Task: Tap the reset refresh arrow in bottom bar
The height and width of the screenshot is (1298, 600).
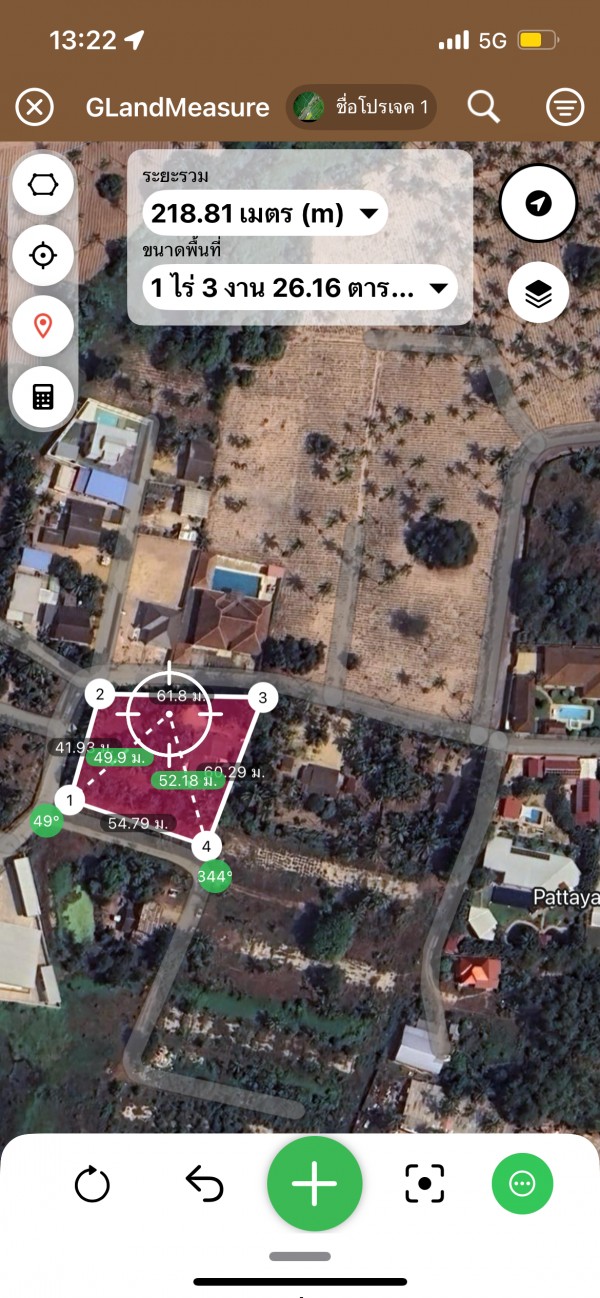Action: [92, 1184]
